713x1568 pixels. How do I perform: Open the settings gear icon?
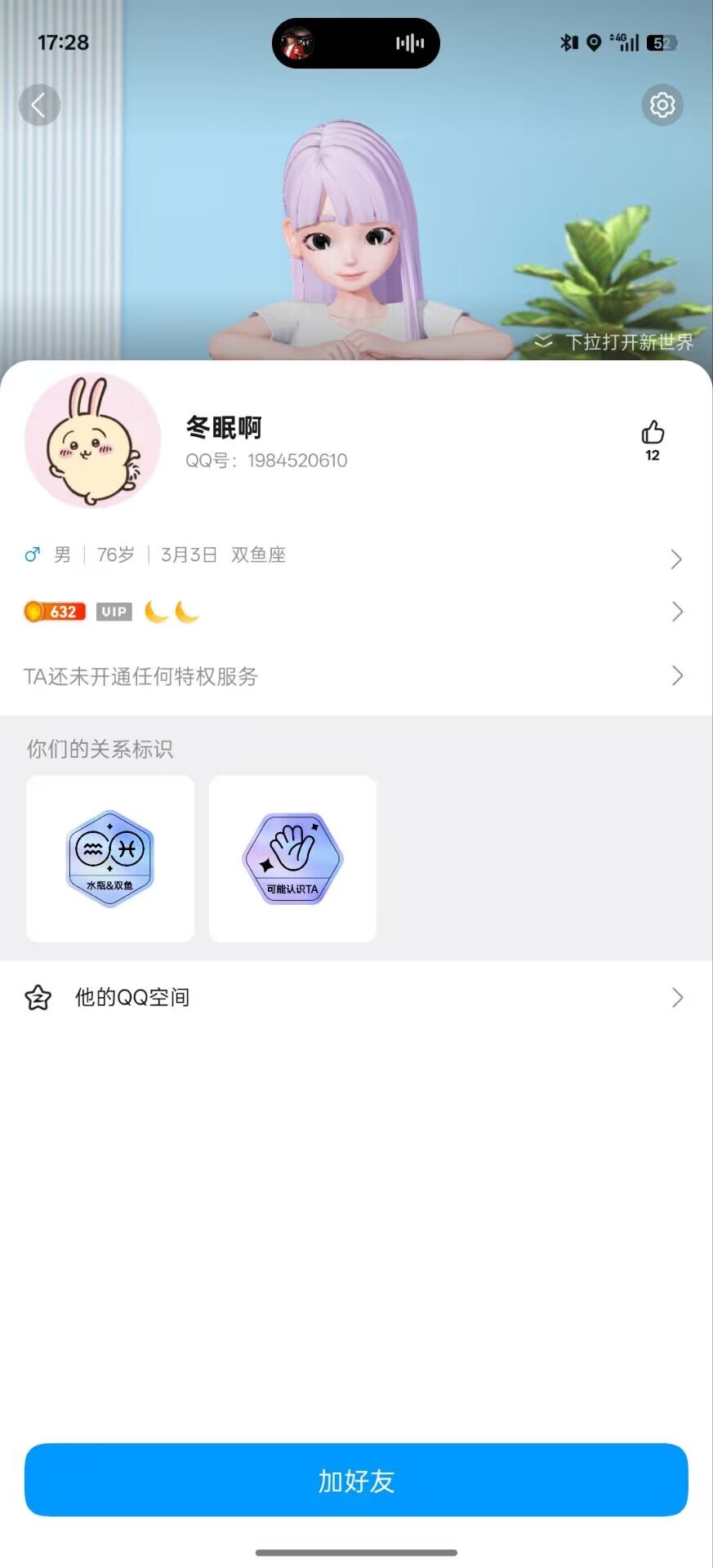[x=662, y=105]
